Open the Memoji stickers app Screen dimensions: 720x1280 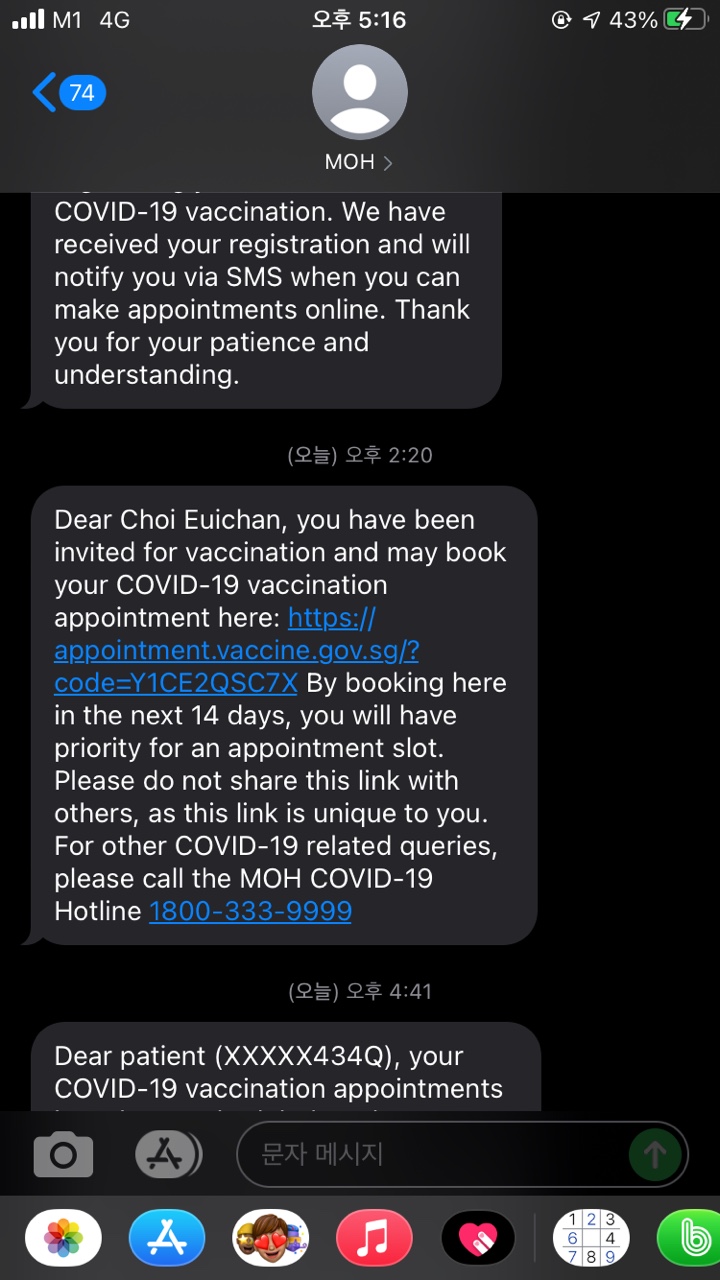tap(271, 1238)
